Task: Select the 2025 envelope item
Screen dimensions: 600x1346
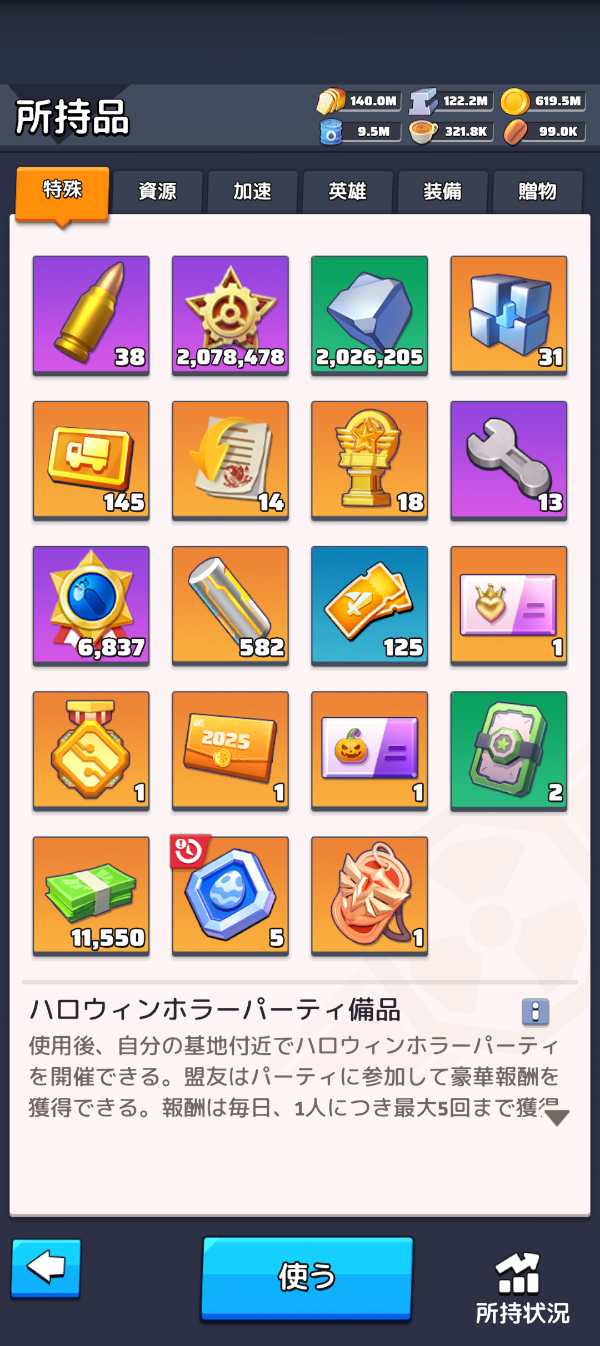Action: (x=230, y=750)
